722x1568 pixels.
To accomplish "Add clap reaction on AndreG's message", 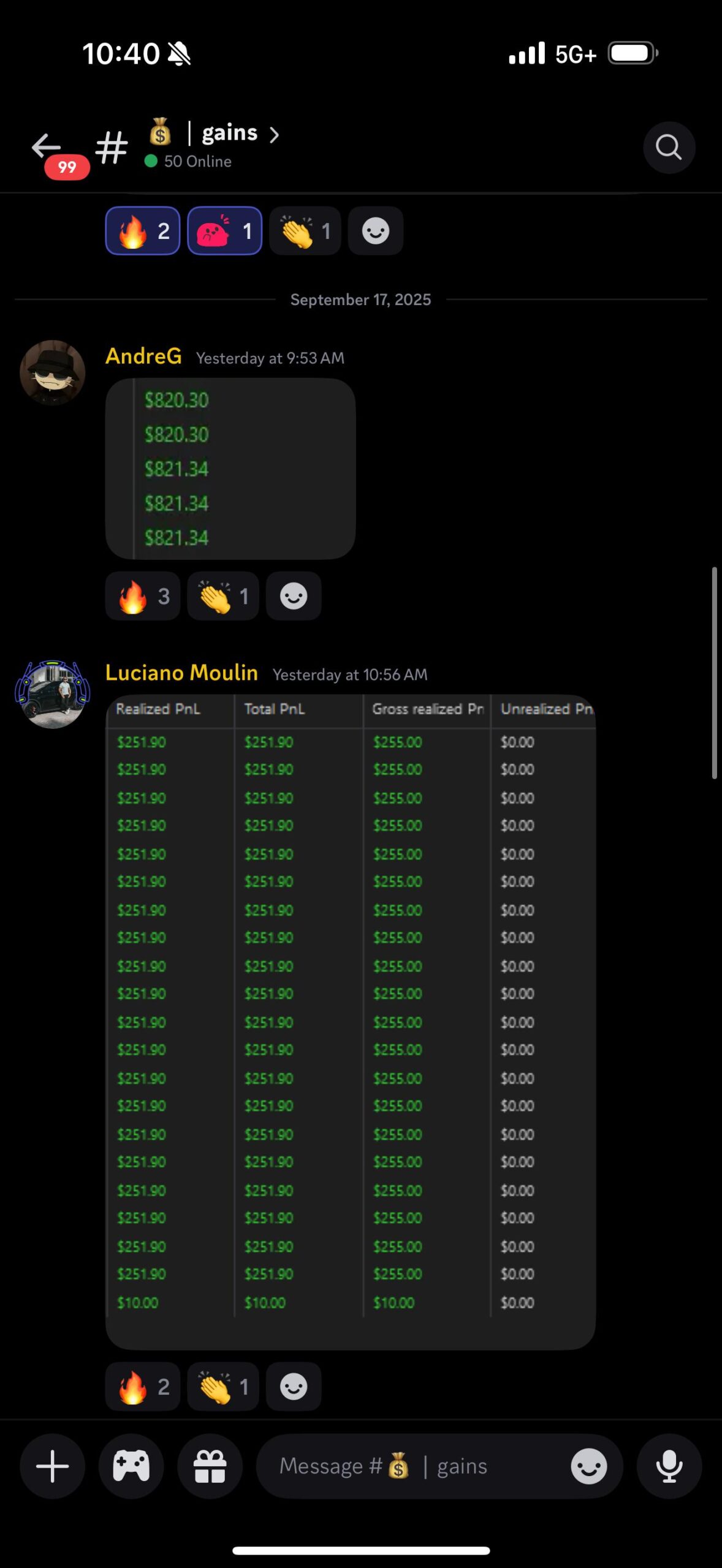I will pos(223,596).
